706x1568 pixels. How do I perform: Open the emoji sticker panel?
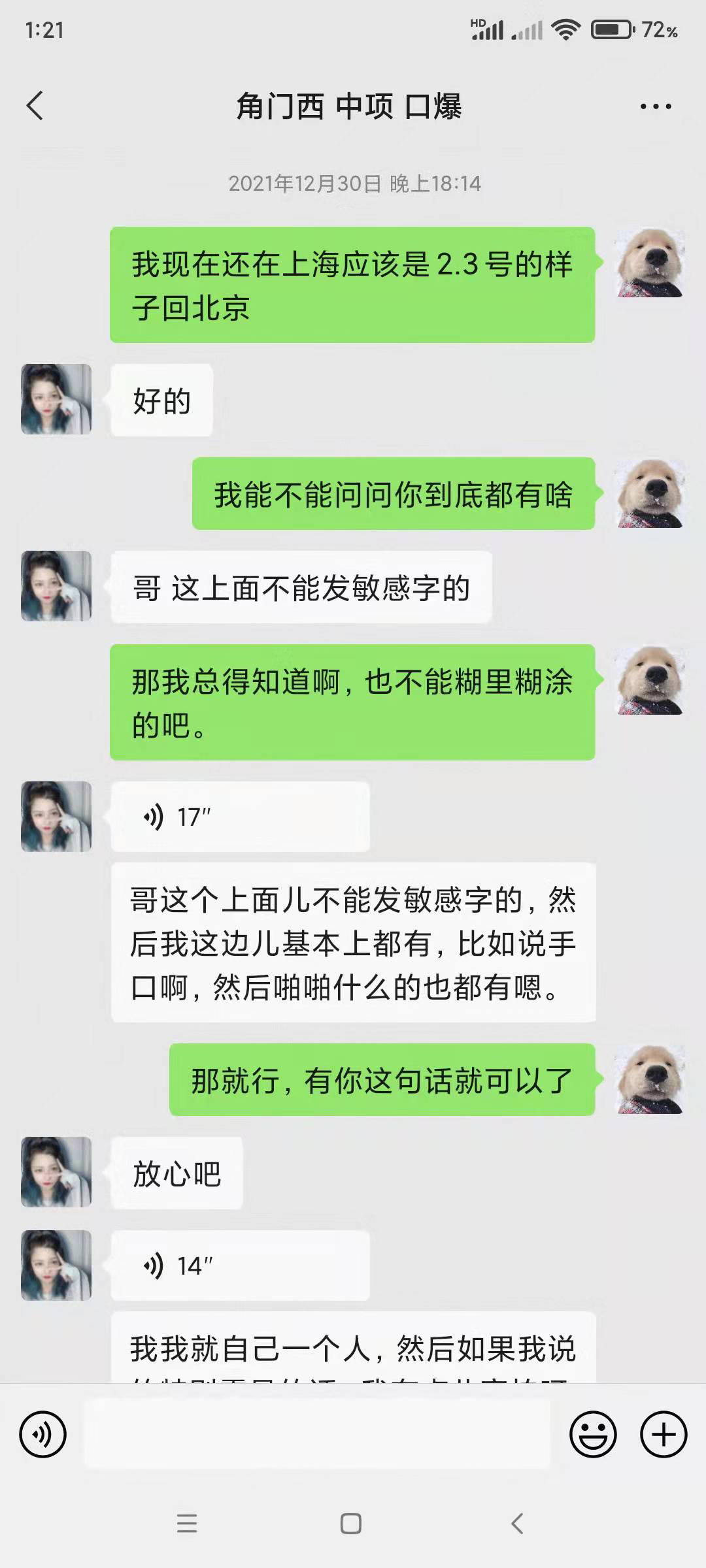(593, 1435)
